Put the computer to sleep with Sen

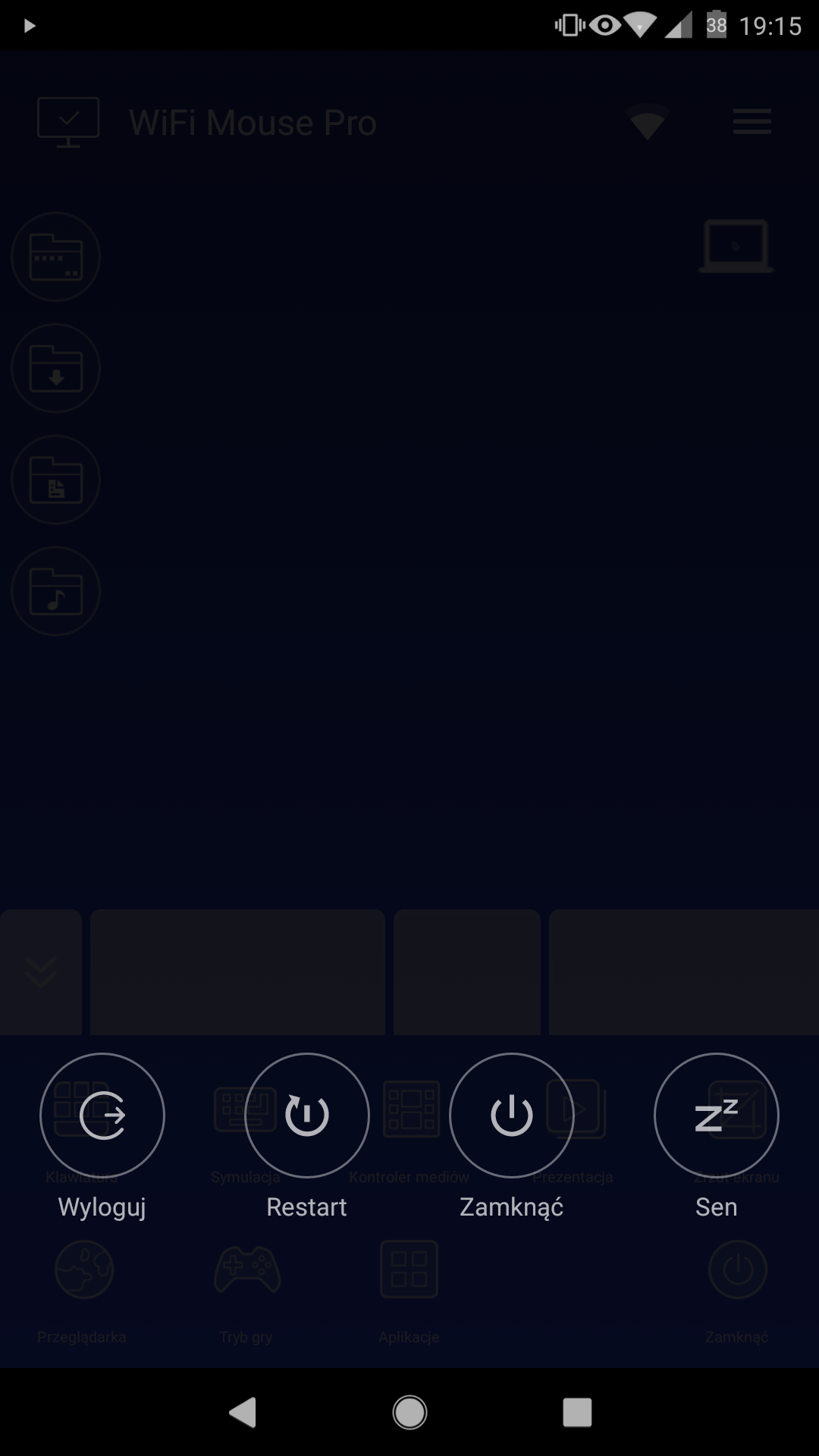tap(717, 1116)
